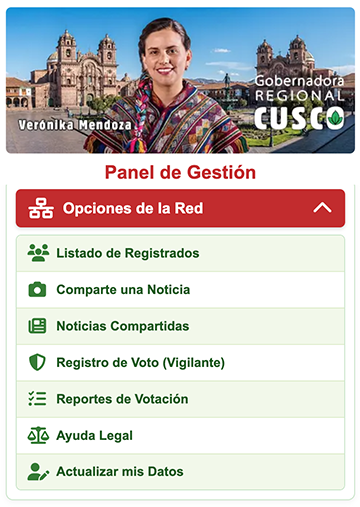Open Ayuda Legal
This screenshot has width=360, height=507.
tap(180, 435)
